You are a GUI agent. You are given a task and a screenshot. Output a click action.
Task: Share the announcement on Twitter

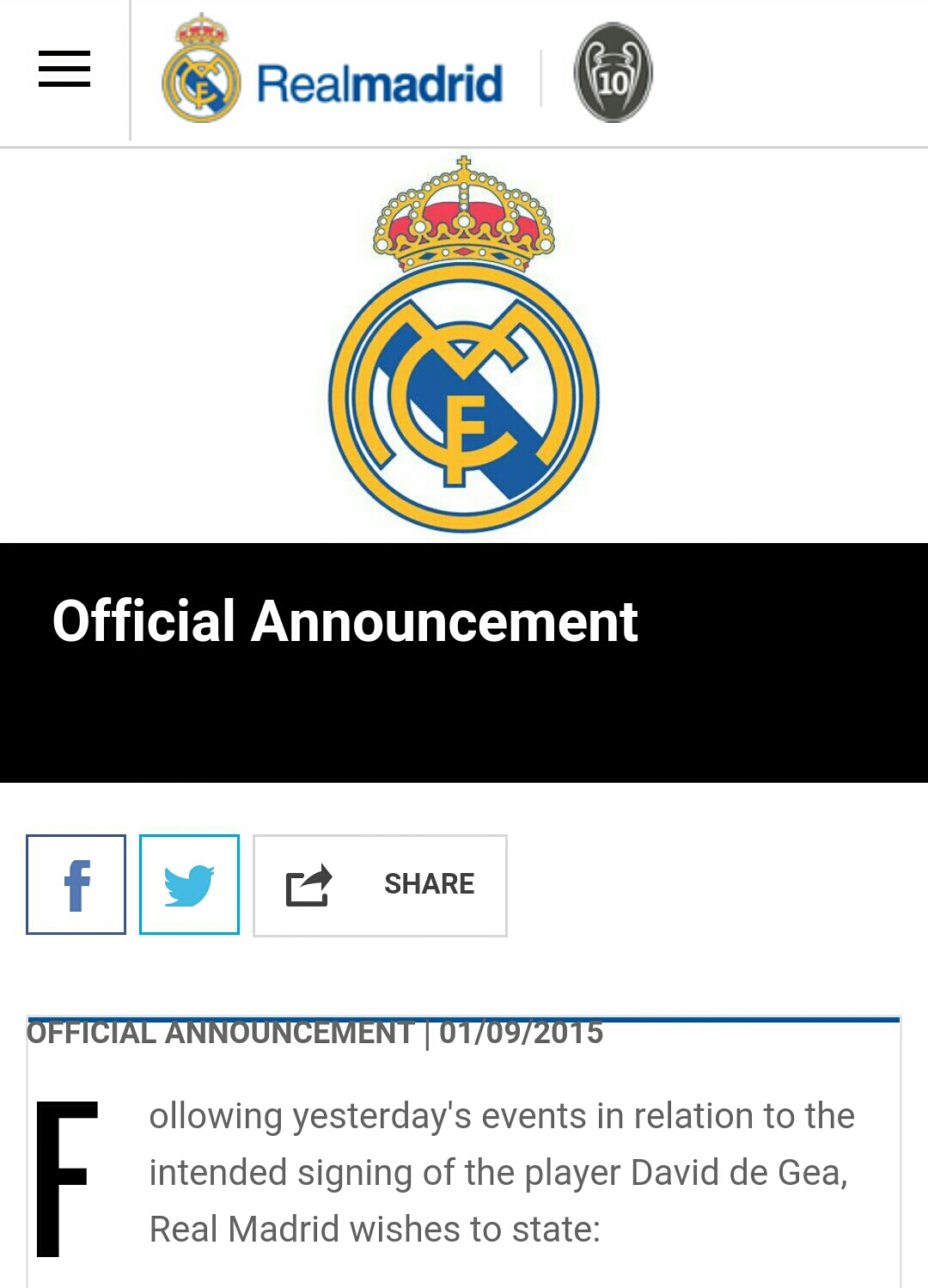[x=189, y=884]
